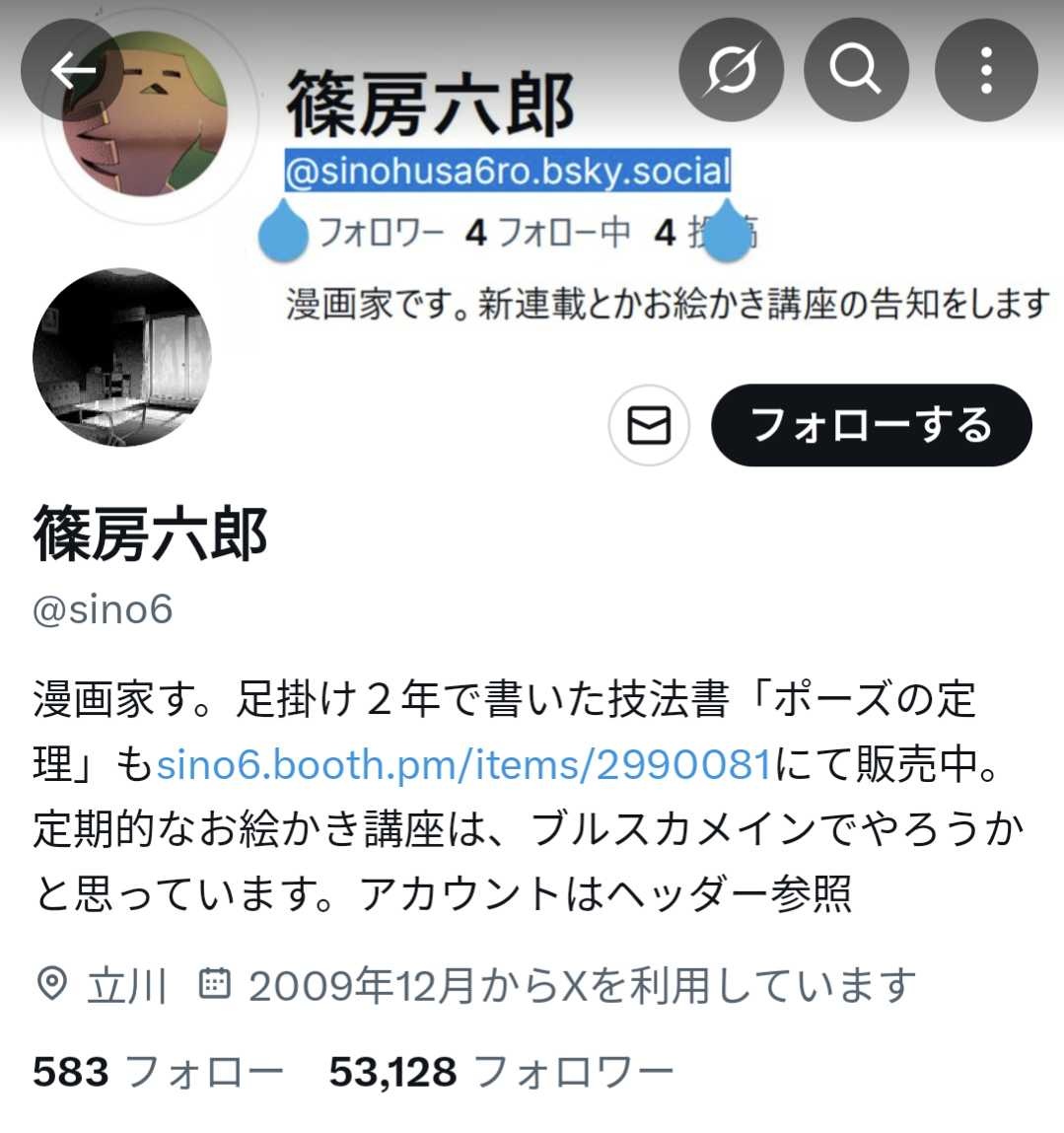Viewport: 1064px width, 1133px height.
Task: Open the round black-and-white profile picture
Action: click(122, 357)
